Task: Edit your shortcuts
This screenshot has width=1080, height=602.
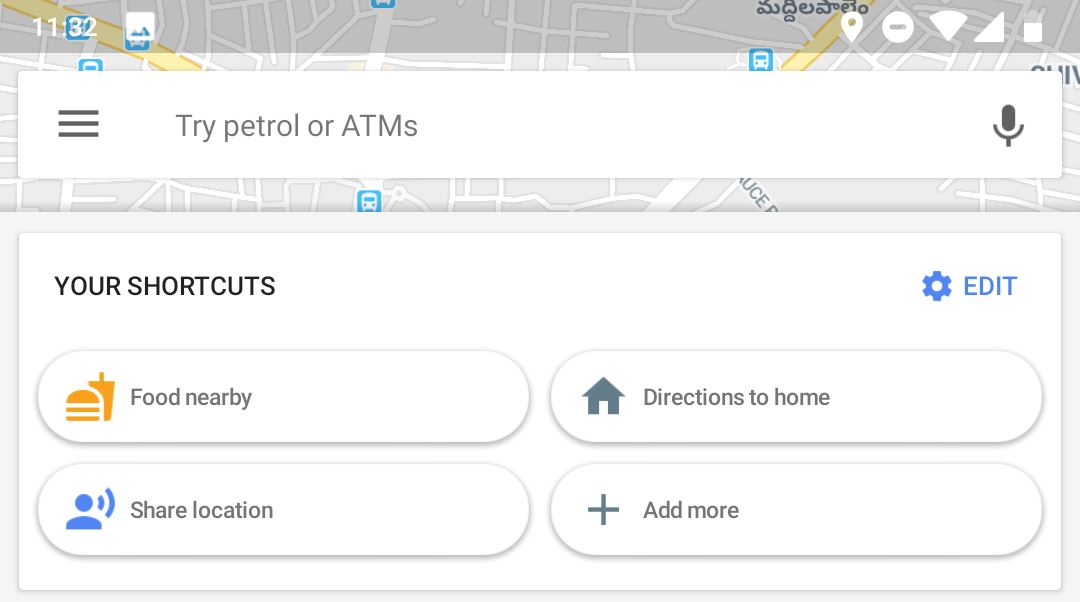Action: coord(969,287)
